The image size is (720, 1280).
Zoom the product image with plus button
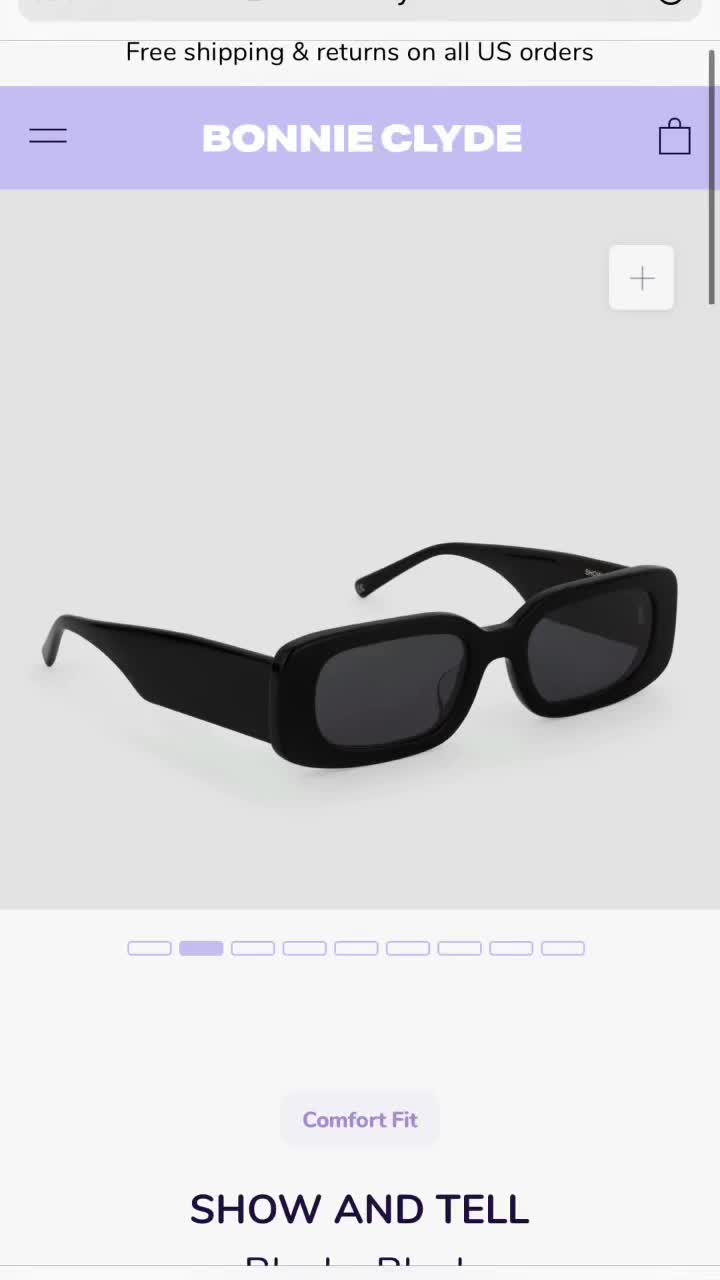pyautogui.click(x=641, y=278)
